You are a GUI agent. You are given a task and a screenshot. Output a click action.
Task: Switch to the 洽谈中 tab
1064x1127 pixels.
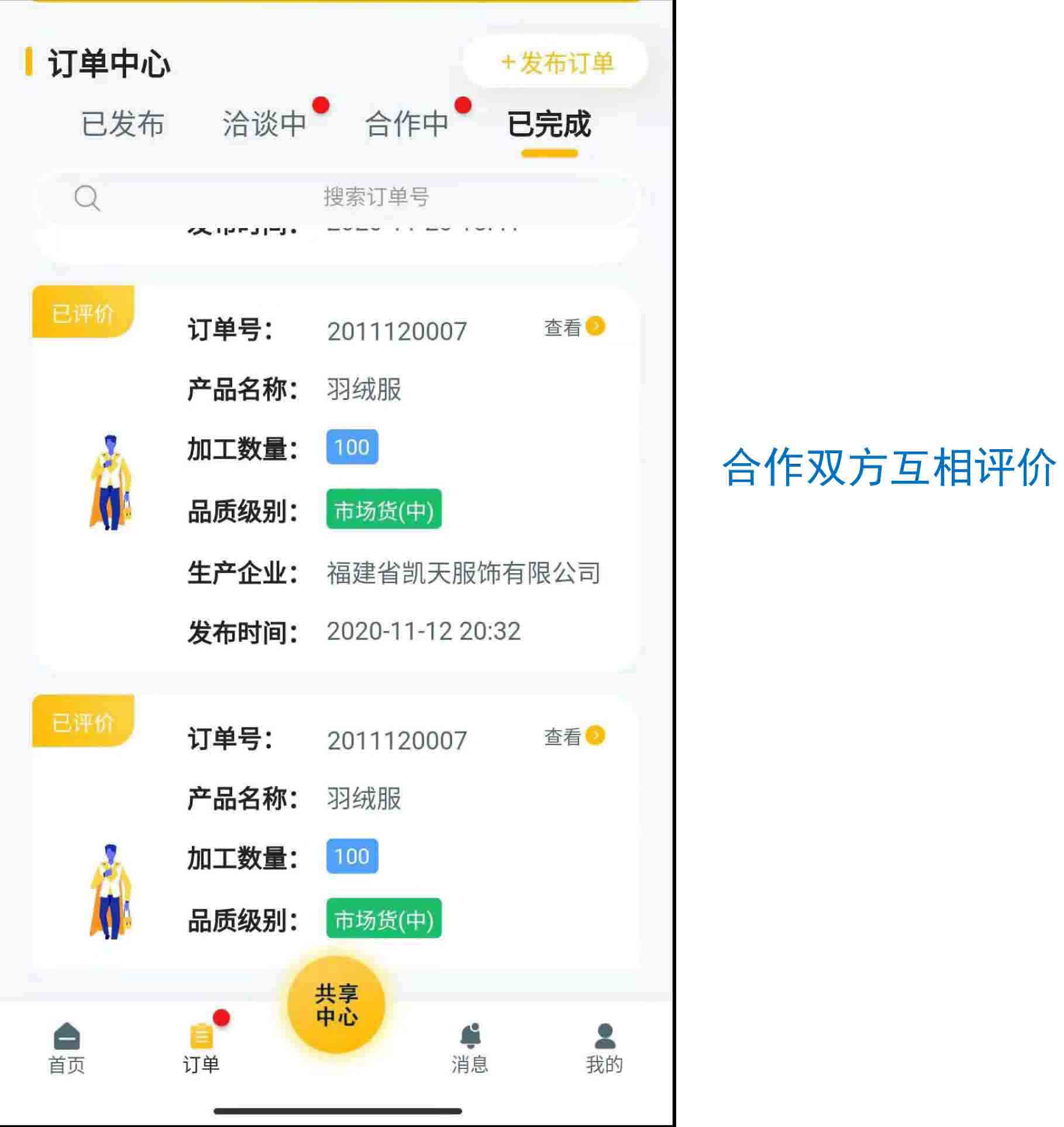point(265,124)
